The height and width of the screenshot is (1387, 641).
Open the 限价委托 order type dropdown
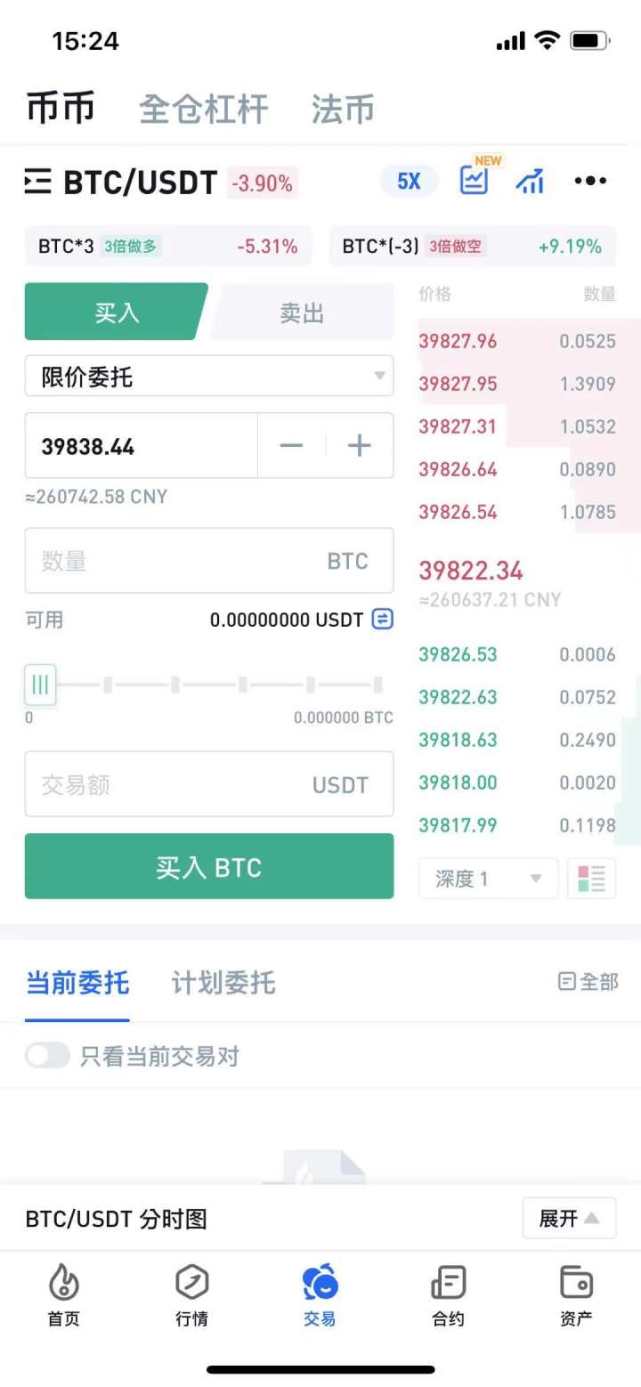tap(209, 377)
